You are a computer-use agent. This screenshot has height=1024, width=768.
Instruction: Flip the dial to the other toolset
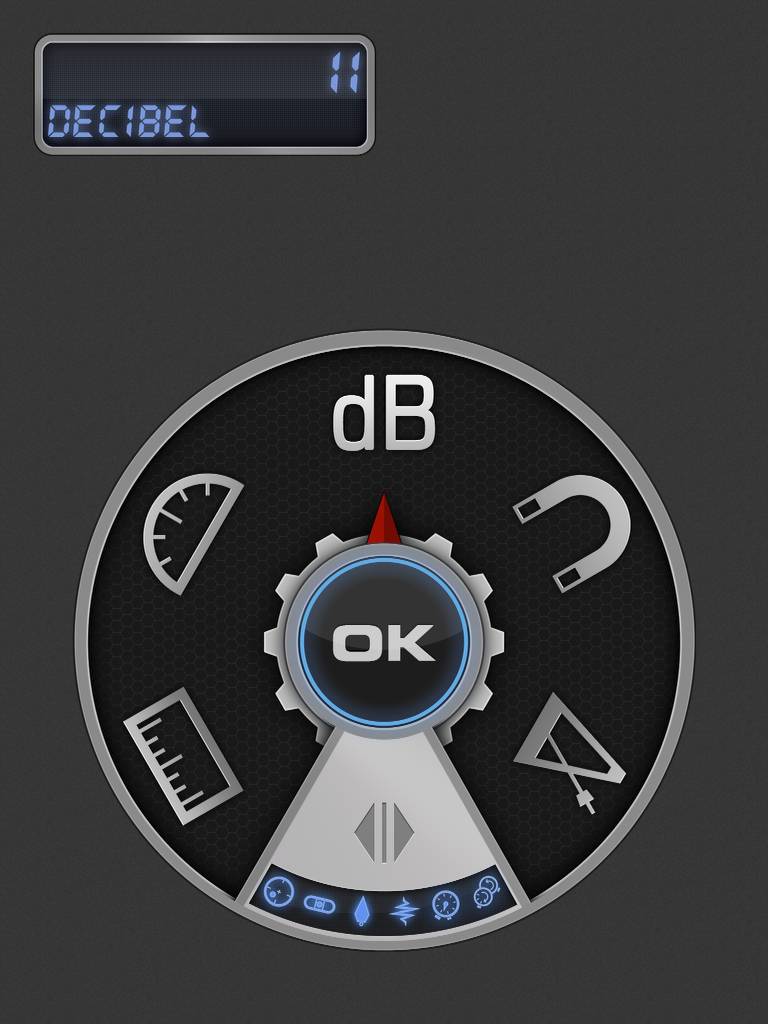[384, 832]
